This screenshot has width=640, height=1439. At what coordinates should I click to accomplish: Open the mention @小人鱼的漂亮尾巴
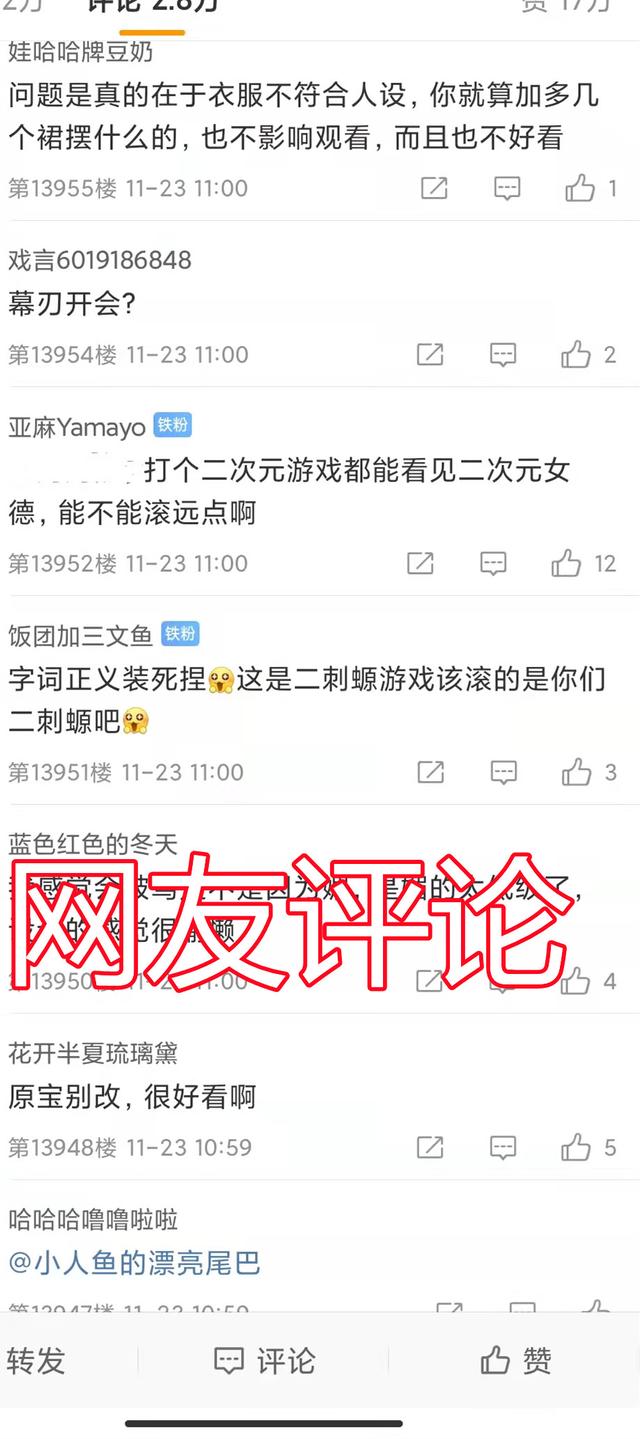click(x=135, y=1263)
